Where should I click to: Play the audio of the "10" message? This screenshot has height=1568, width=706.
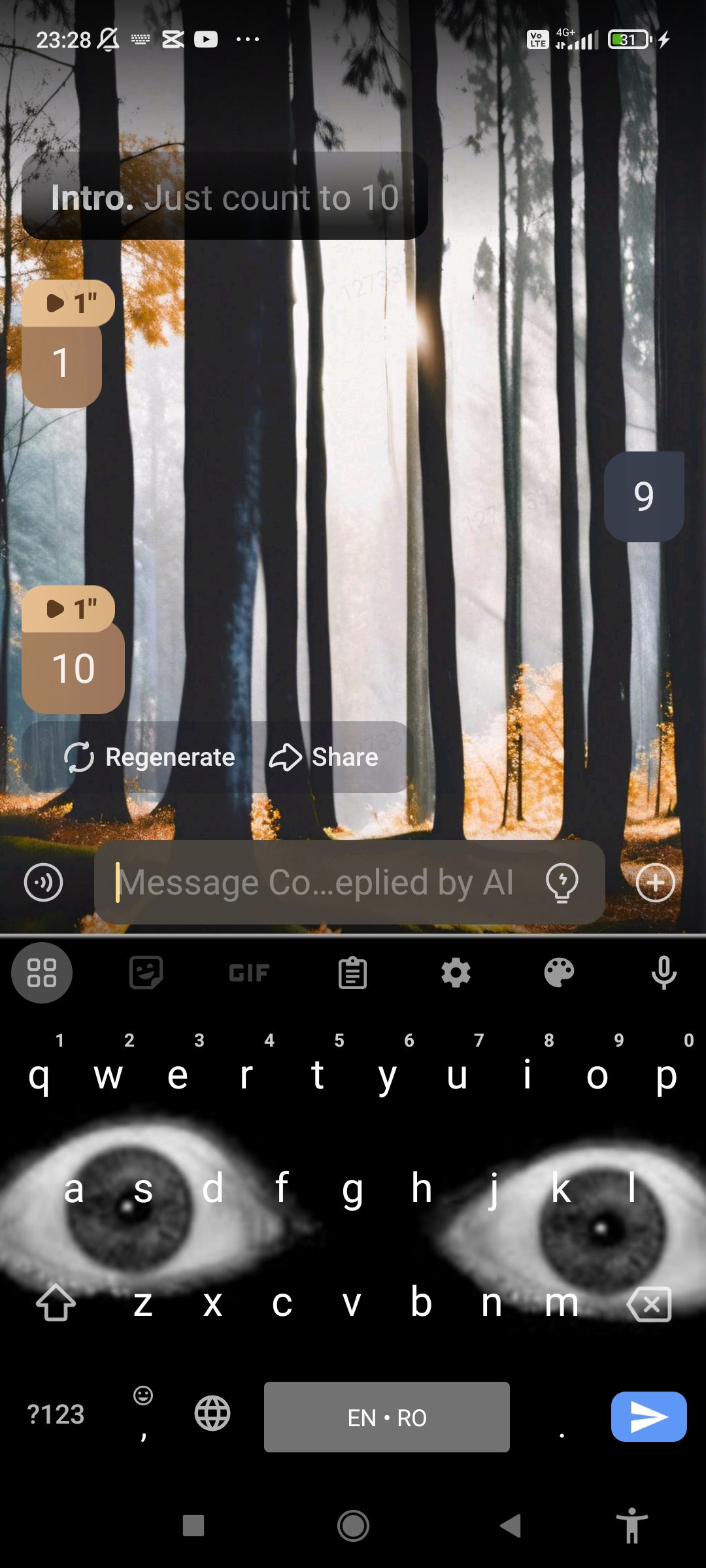69,609
